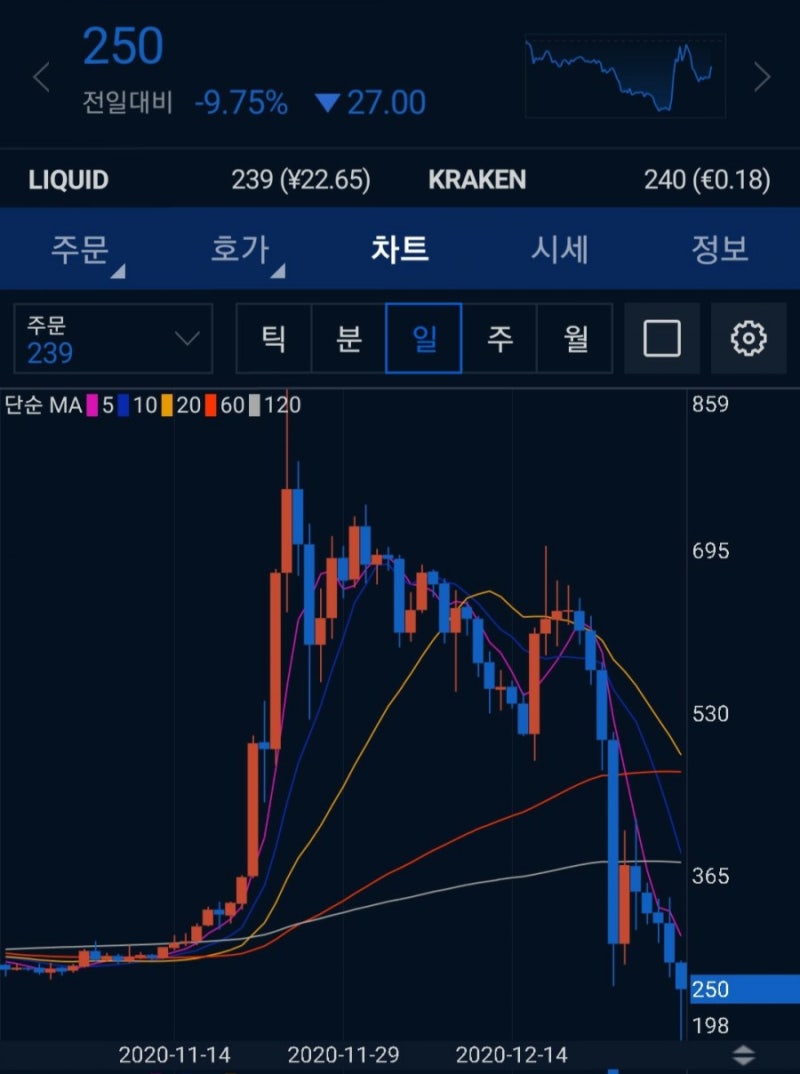
Task: Select the 틱 tick chart interval
Action: click(x=274, y=338)
